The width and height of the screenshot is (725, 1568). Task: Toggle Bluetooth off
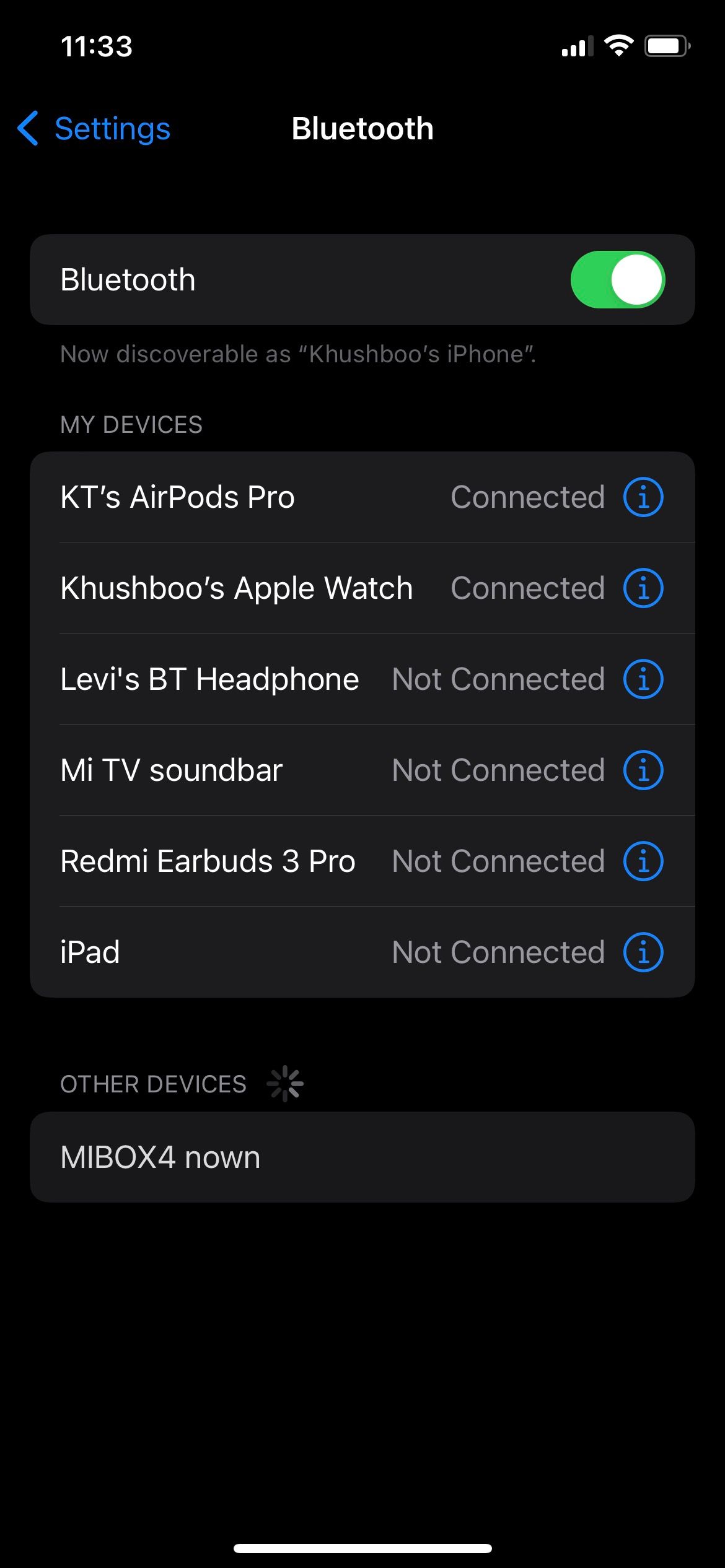pos(618,279)
